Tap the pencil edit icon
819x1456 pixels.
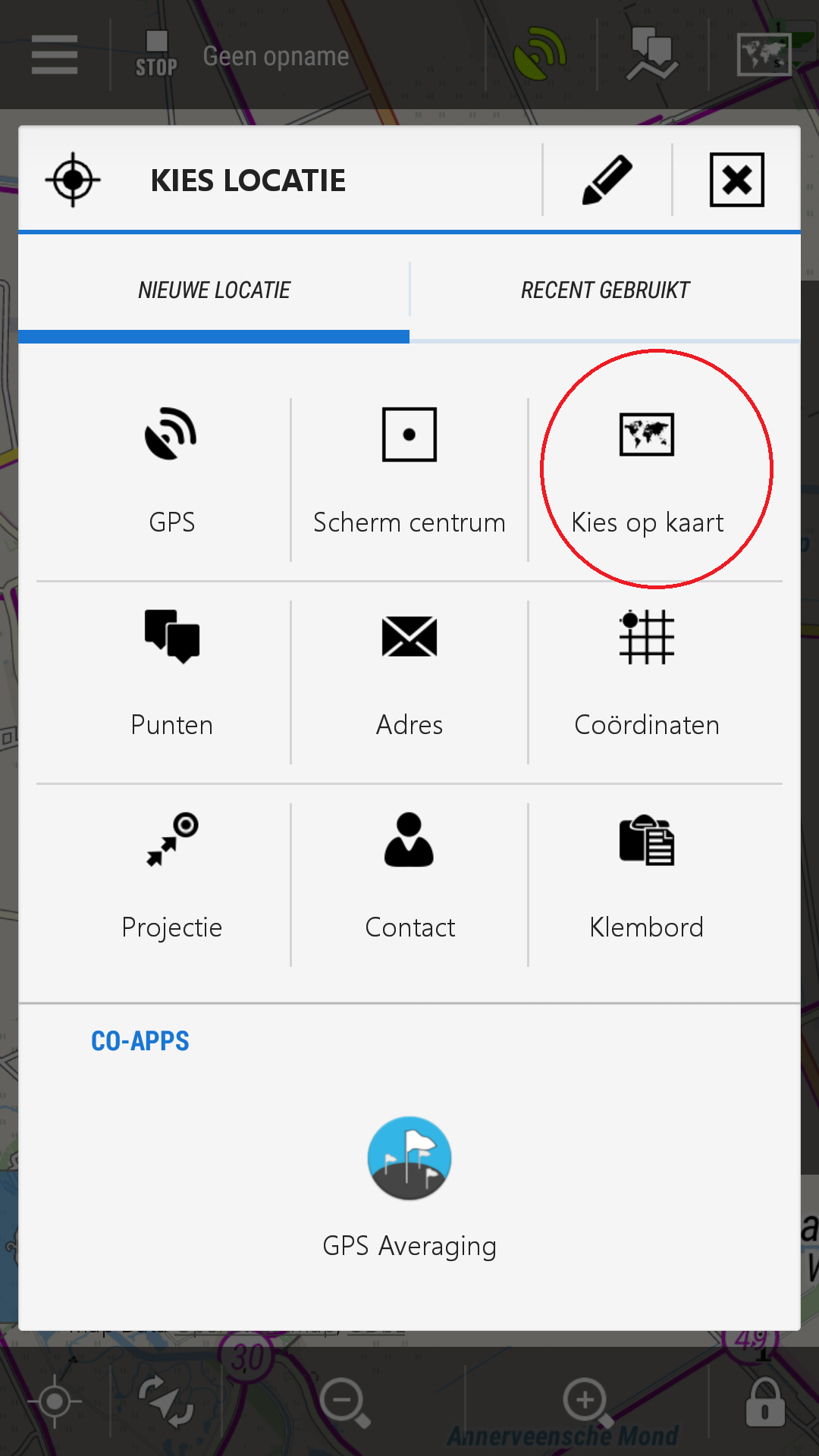[x=607, y=180]
